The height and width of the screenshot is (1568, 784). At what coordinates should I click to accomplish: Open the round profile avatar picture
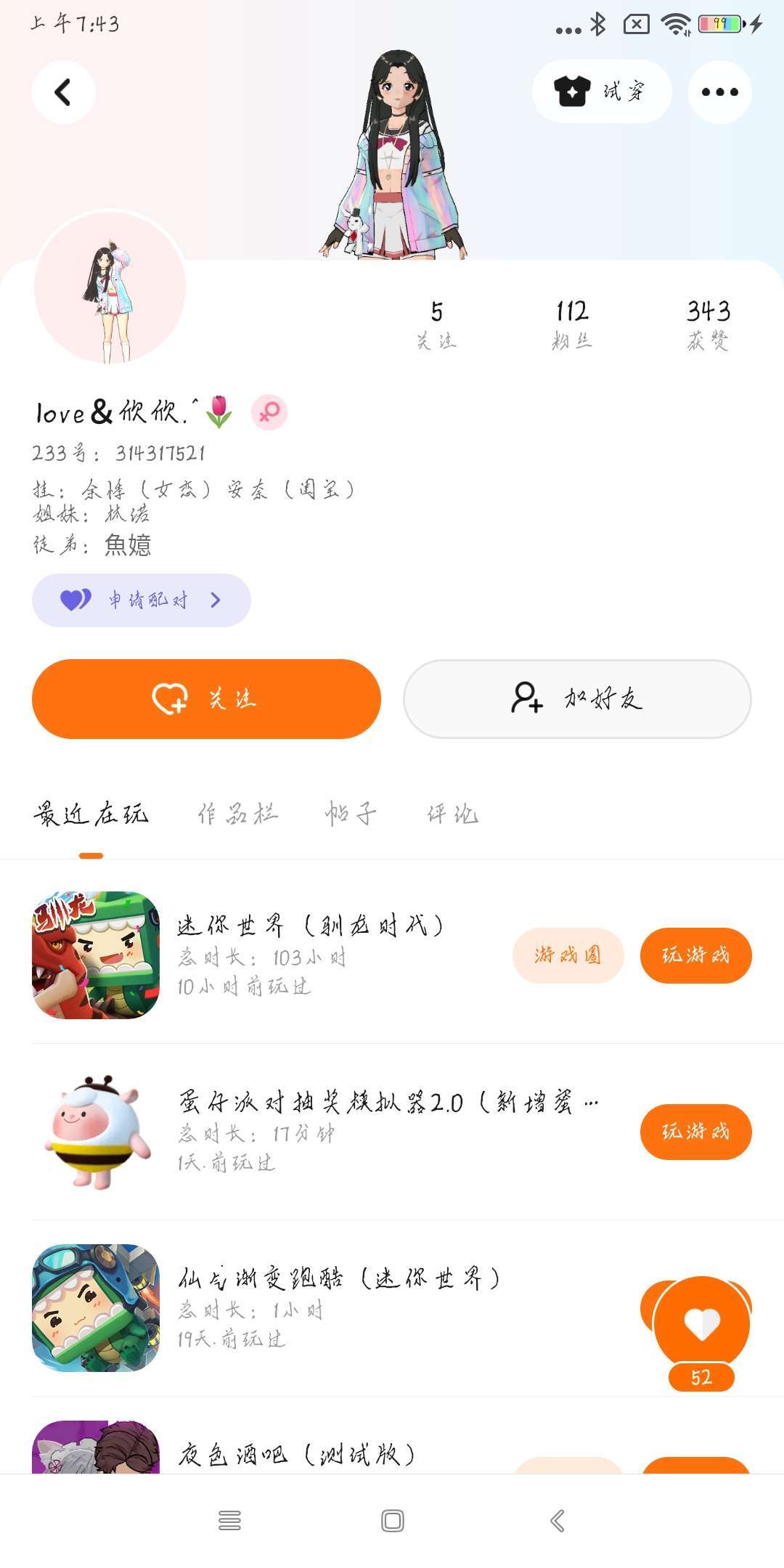[x=110, y=287]
